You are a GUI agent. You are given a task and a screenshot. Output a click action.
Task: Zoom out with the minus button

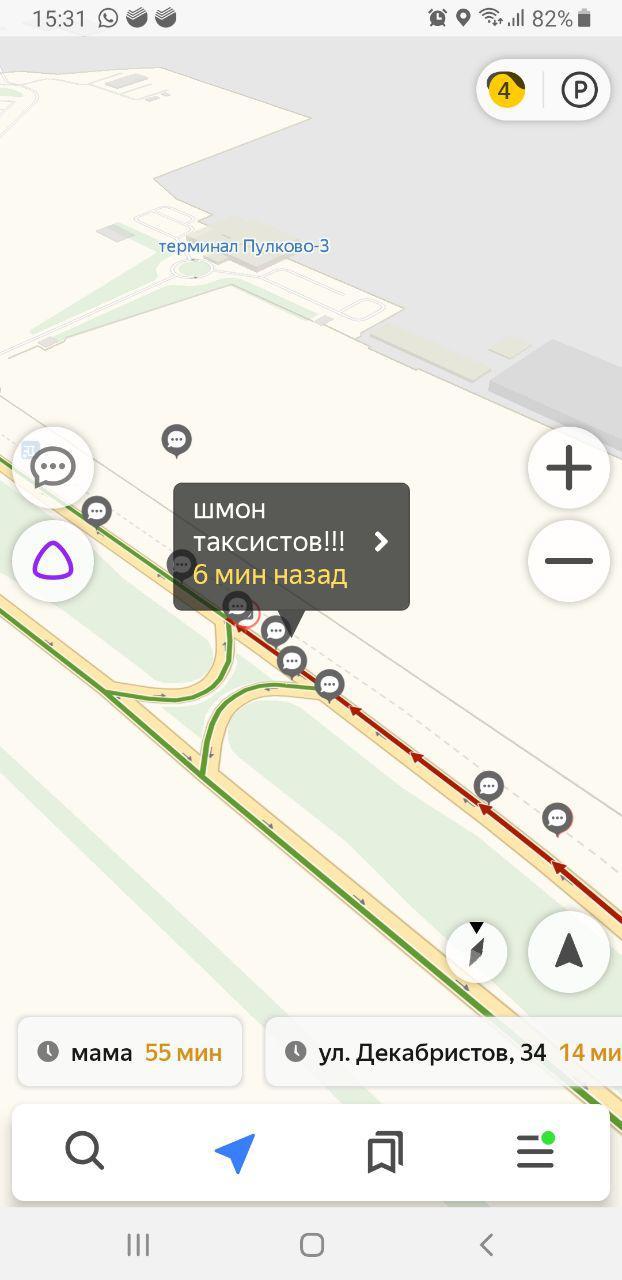click(x=569, y=561)
